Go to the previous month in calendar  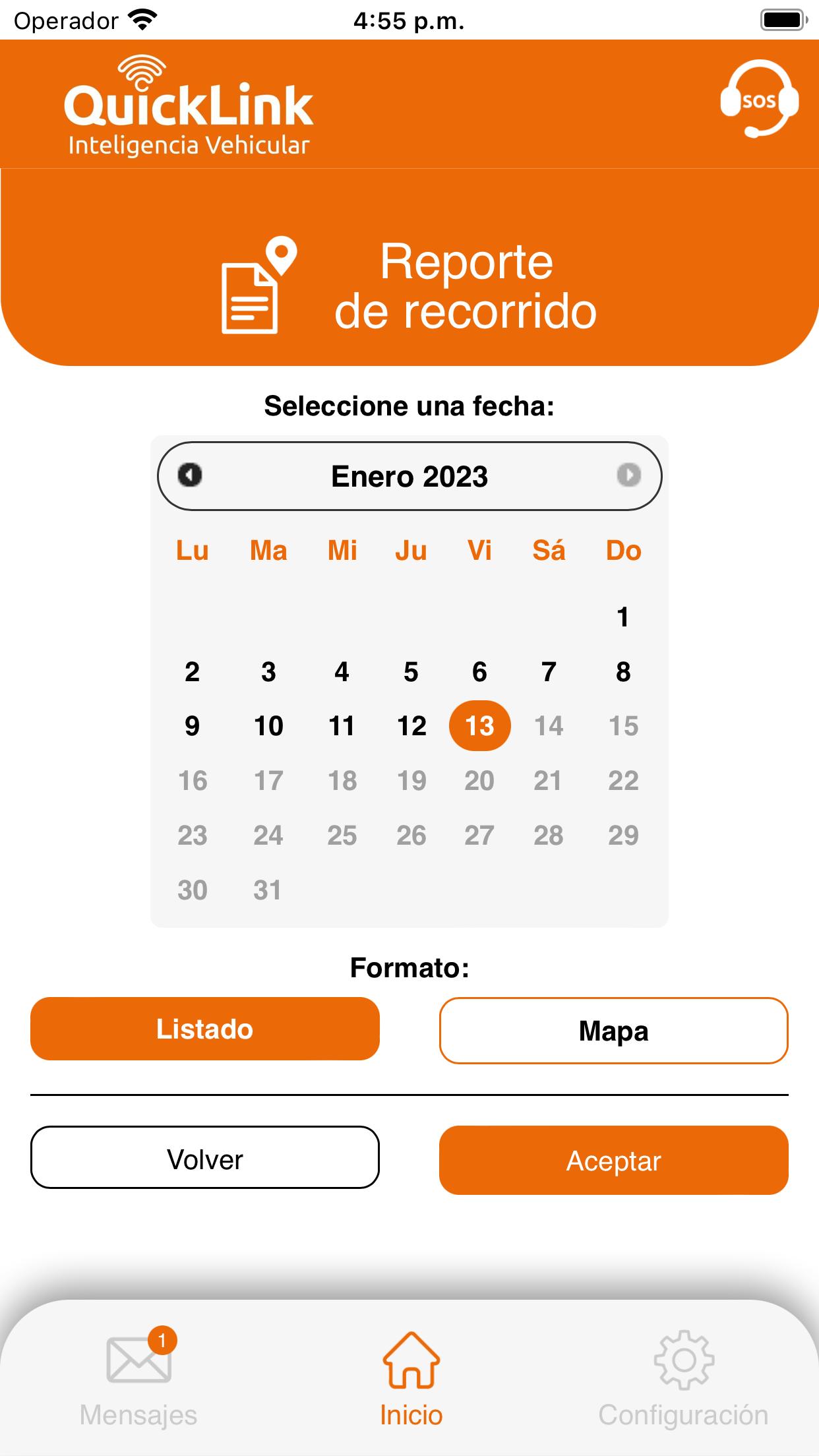[x=190, y=475]
